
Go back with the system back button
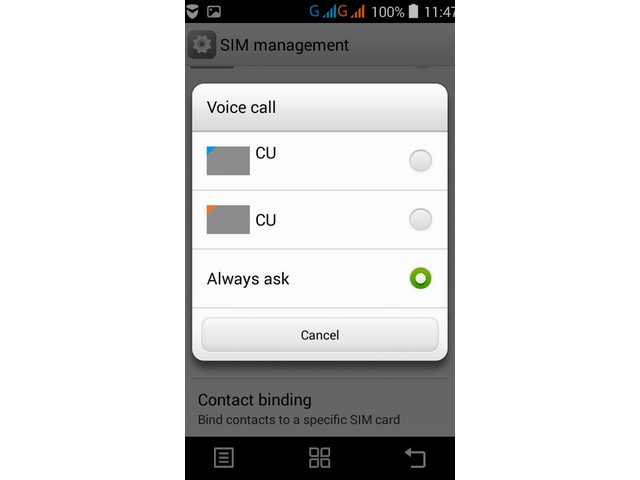click(414, 458)
